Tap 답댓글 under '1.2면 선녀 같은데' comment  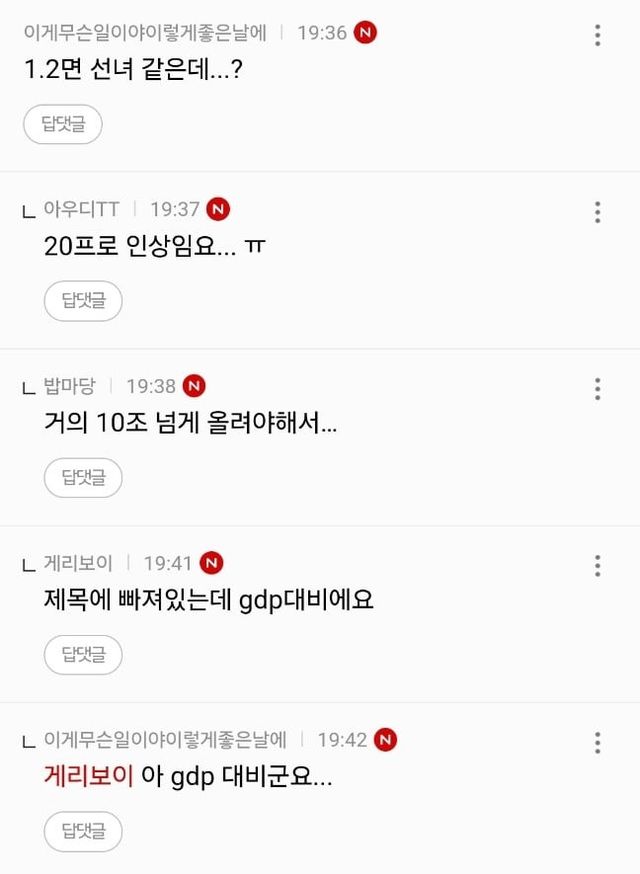click(x=62, y=124)
